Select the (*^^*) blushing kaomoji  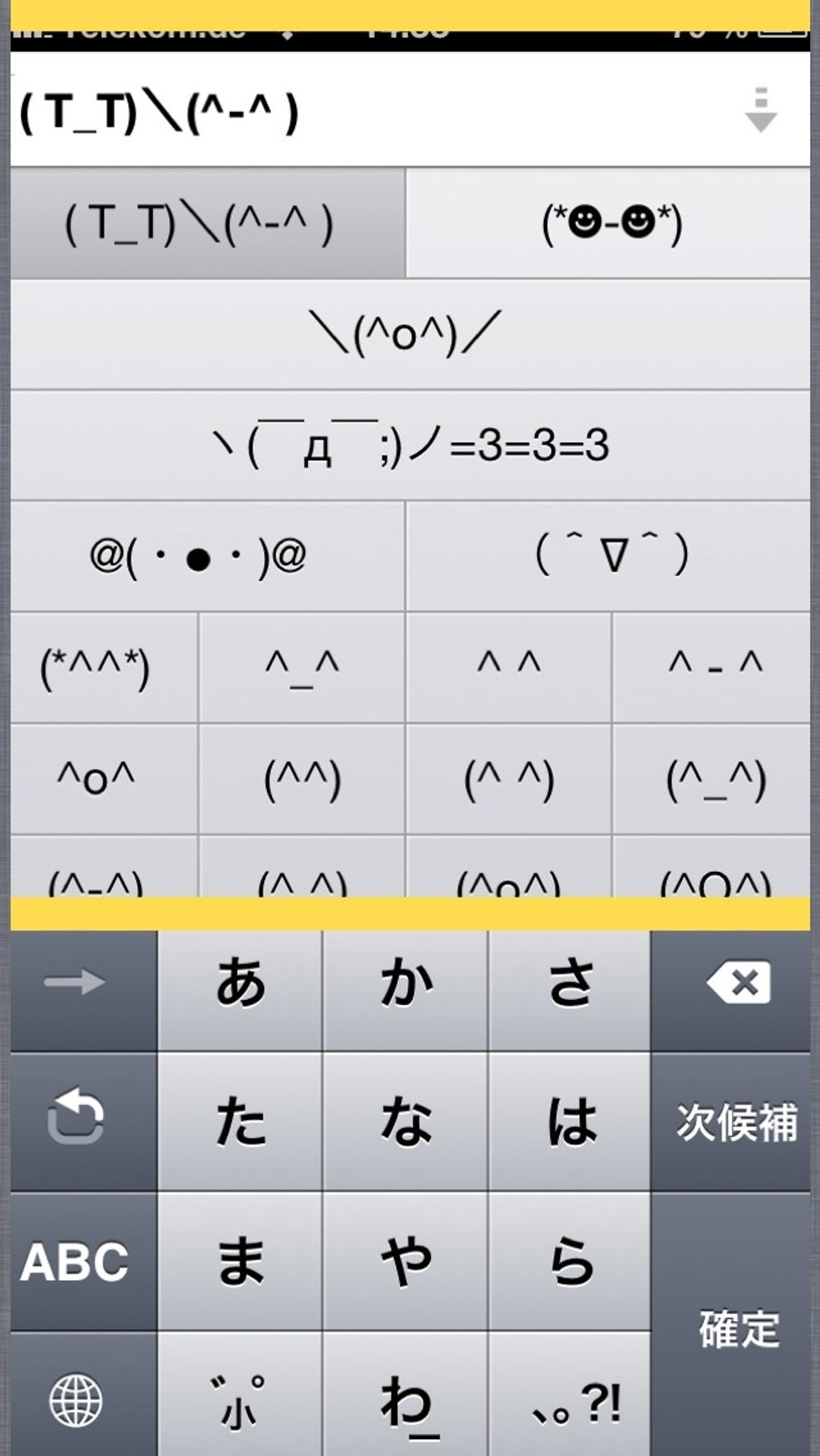pyautogui.click(x=99, y=667)
